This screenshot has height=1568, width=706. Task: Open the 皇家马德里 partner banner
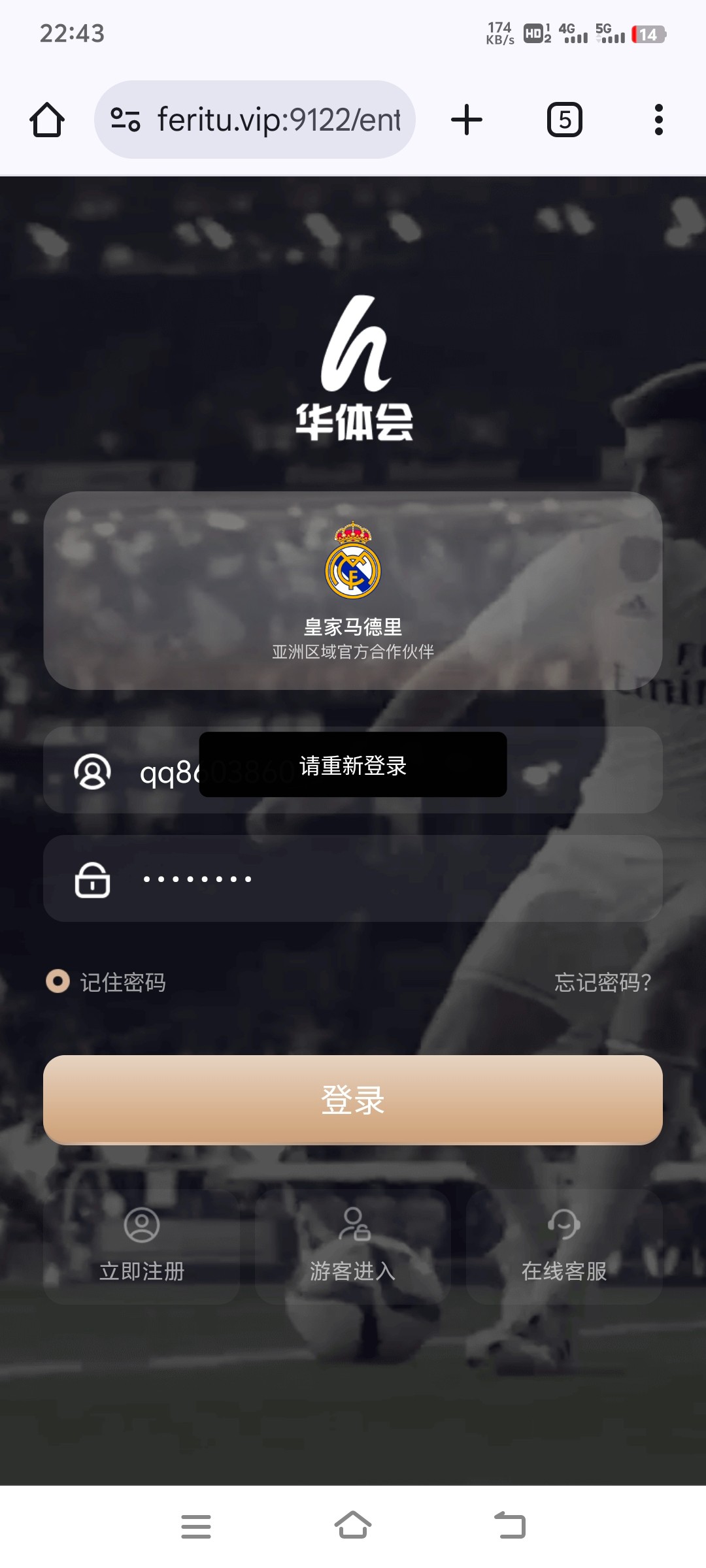[353, 590]
